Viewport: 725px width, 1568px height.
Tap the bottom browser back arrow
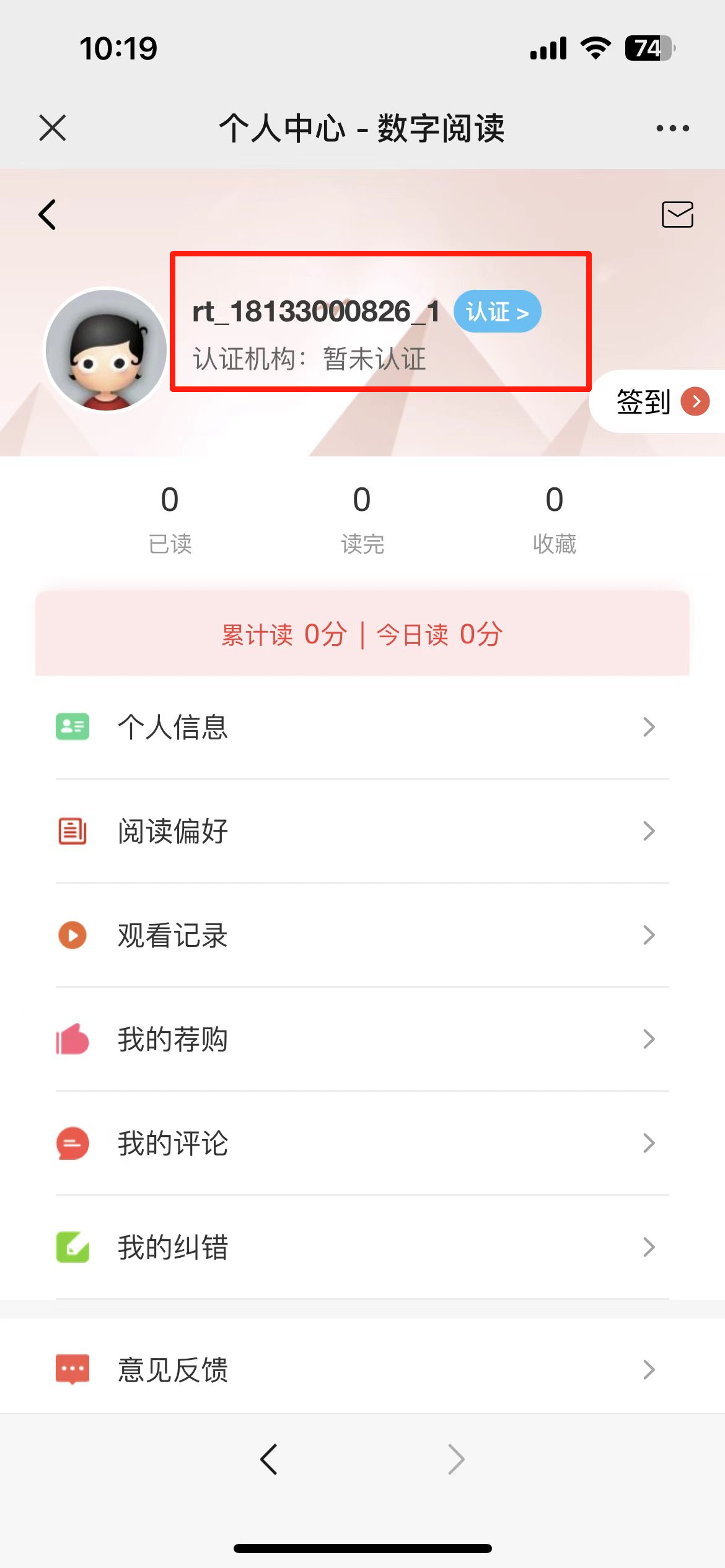[x=269, y=1460]
